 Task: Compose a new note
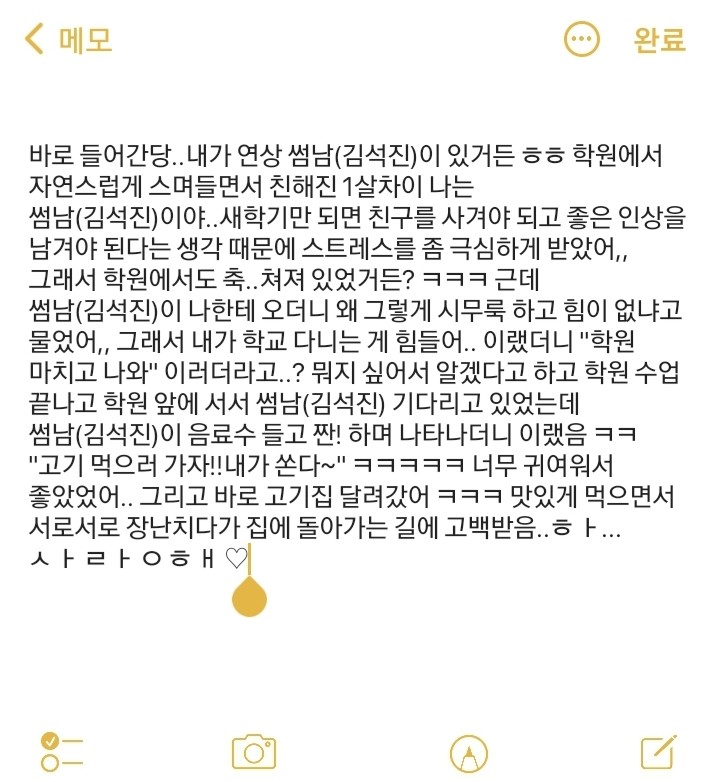[x=660, y=750]
